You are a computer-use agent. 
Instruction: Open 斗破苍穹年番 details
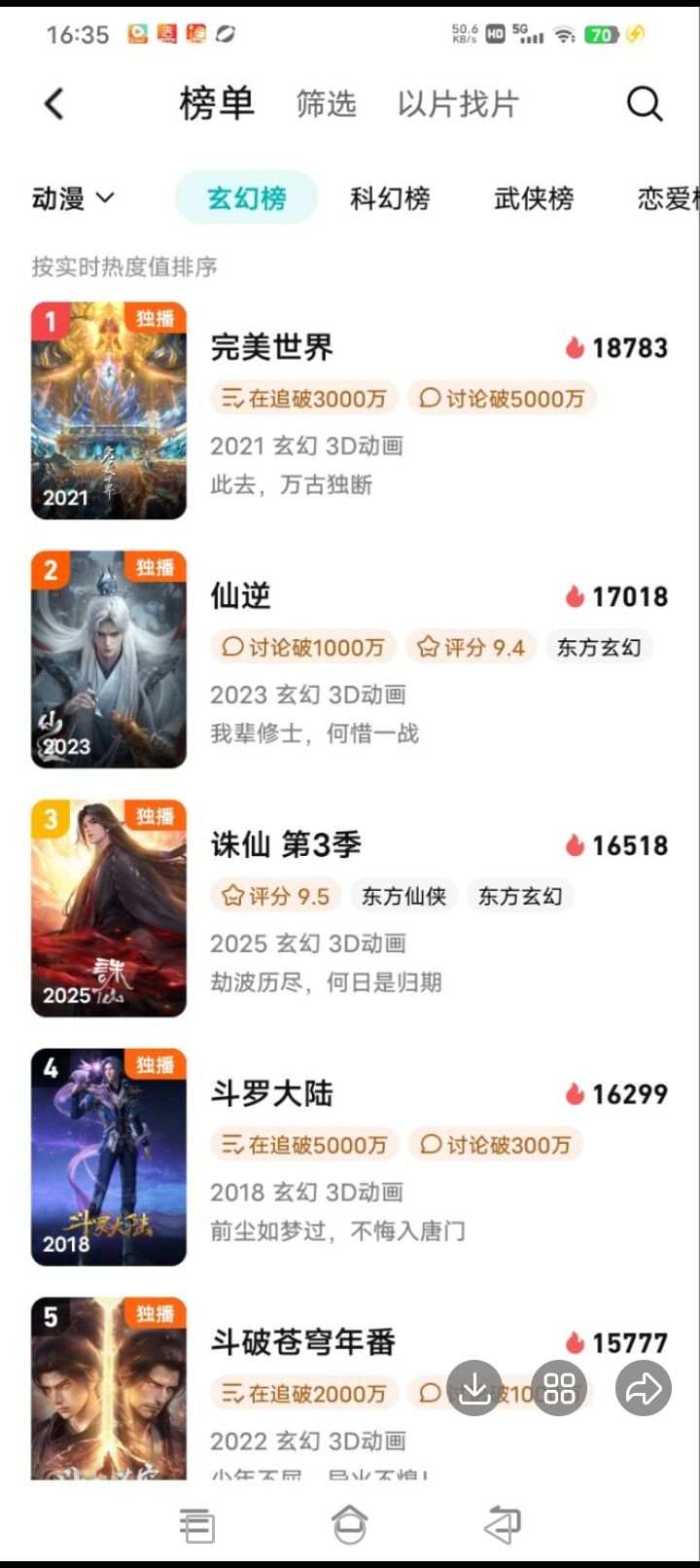pyautogui.click(x=303, y=1342)
